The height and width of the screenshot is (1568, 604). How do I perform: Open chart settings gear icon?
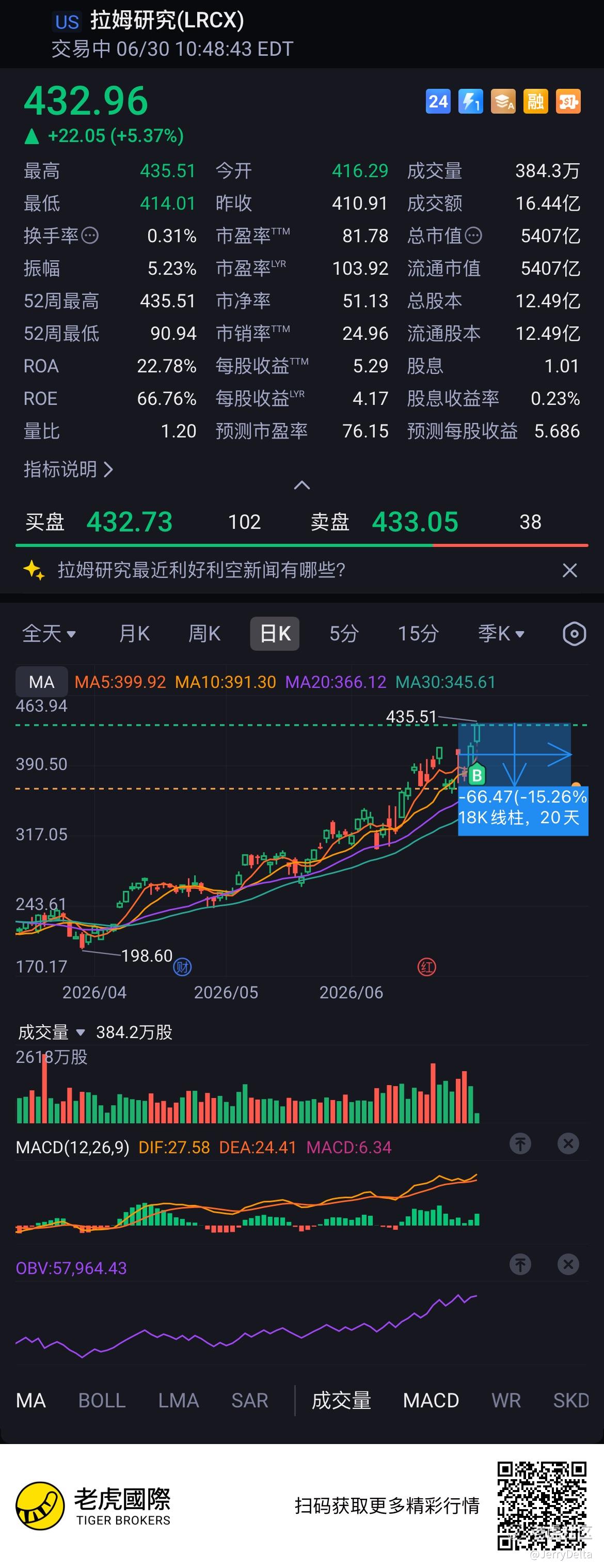[x=574, y=634]
